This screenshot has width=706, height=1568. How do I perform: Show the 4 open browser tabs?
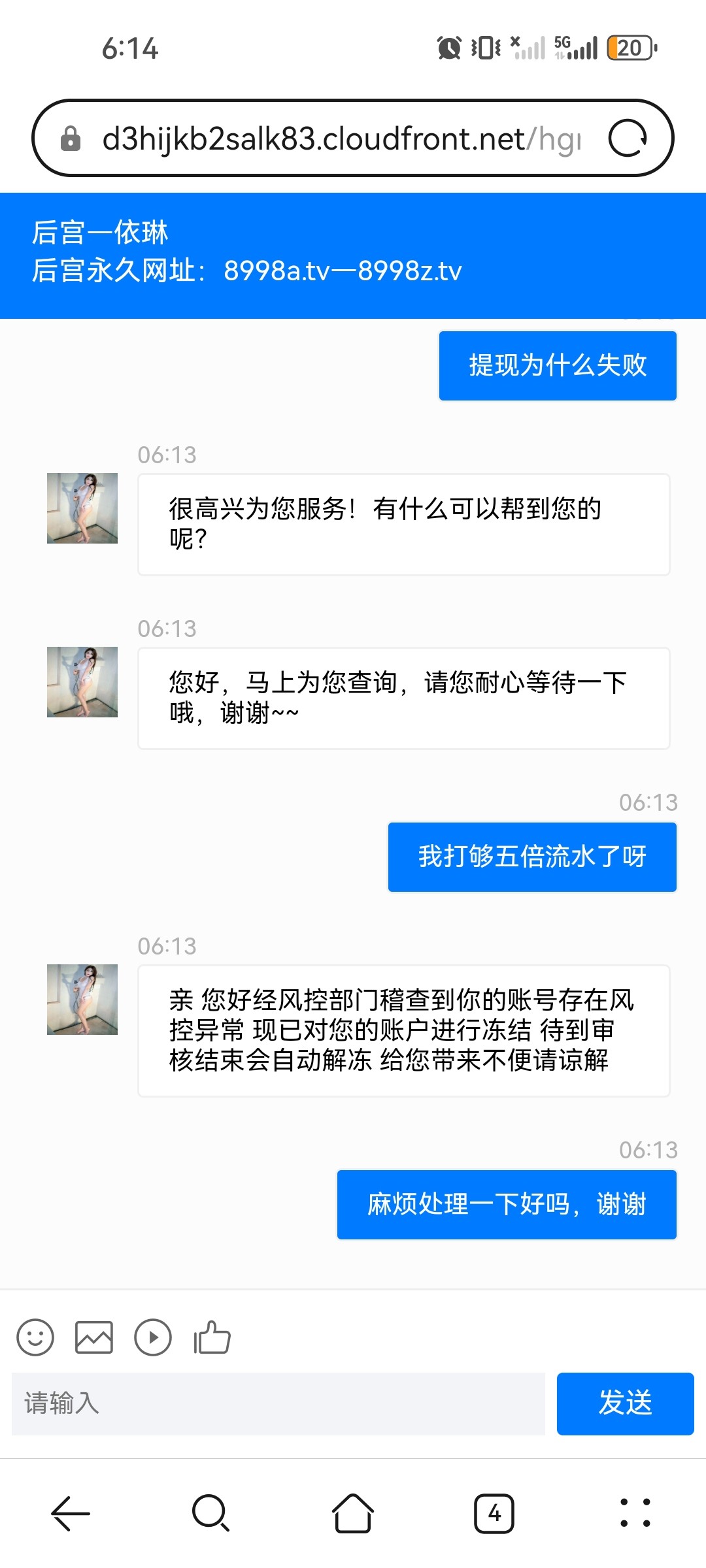pos(494,1513)
